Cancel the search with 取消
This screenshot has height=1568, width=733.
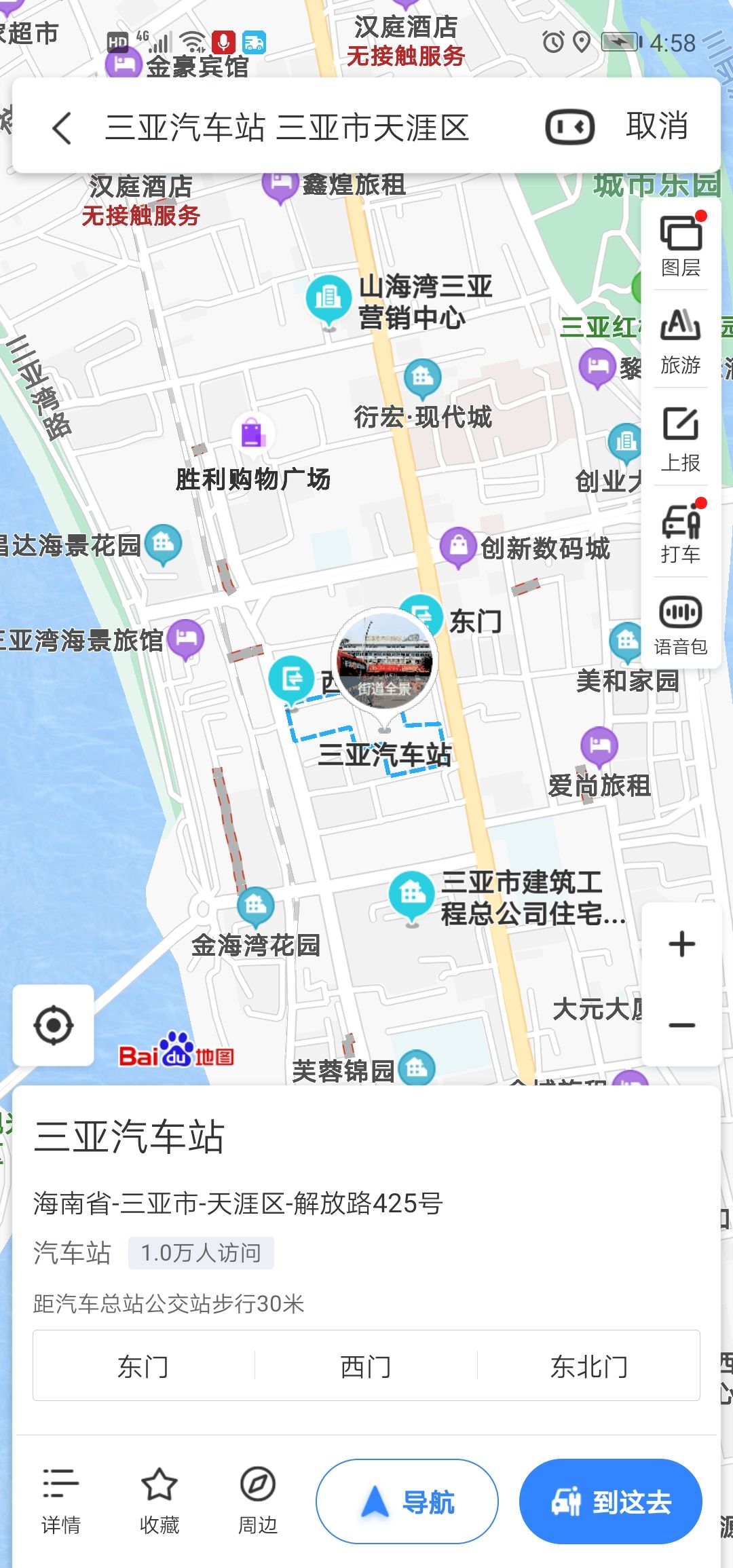pyautogui.click(x=656, y=126)
